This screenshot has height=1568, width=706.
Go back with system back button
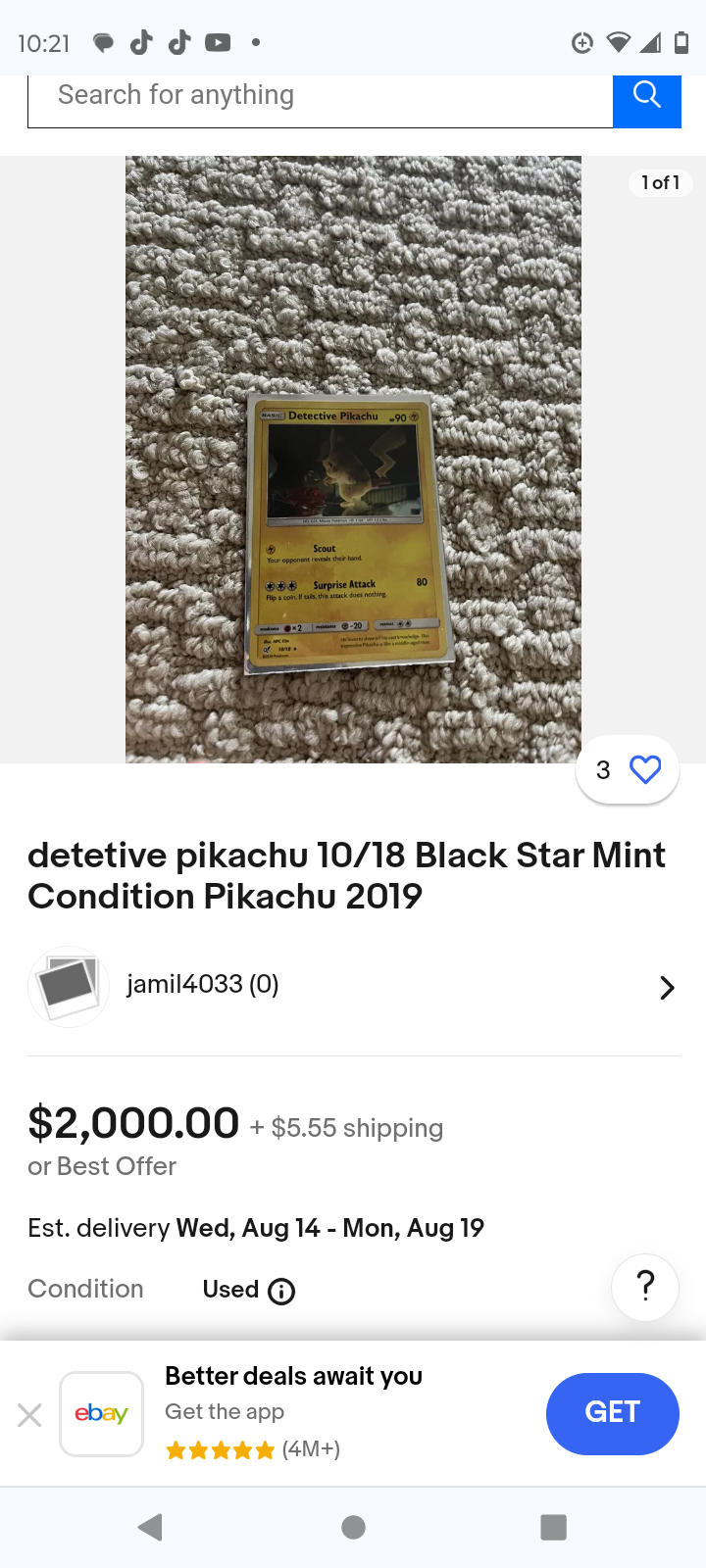pos(150,1527)
